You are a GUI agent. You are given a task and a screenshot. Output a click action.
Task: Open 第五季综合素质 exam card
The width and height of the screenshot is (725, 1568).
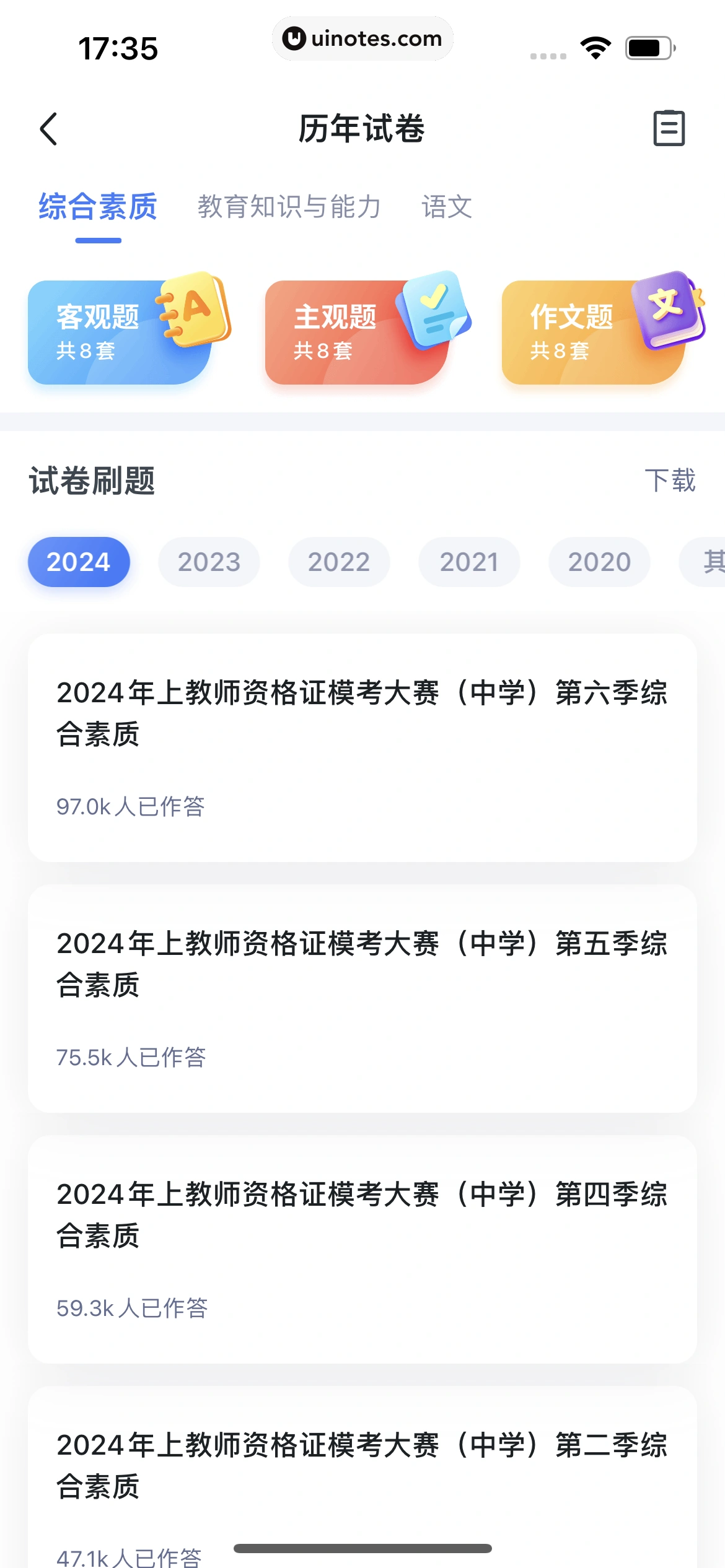point(362,1003)
